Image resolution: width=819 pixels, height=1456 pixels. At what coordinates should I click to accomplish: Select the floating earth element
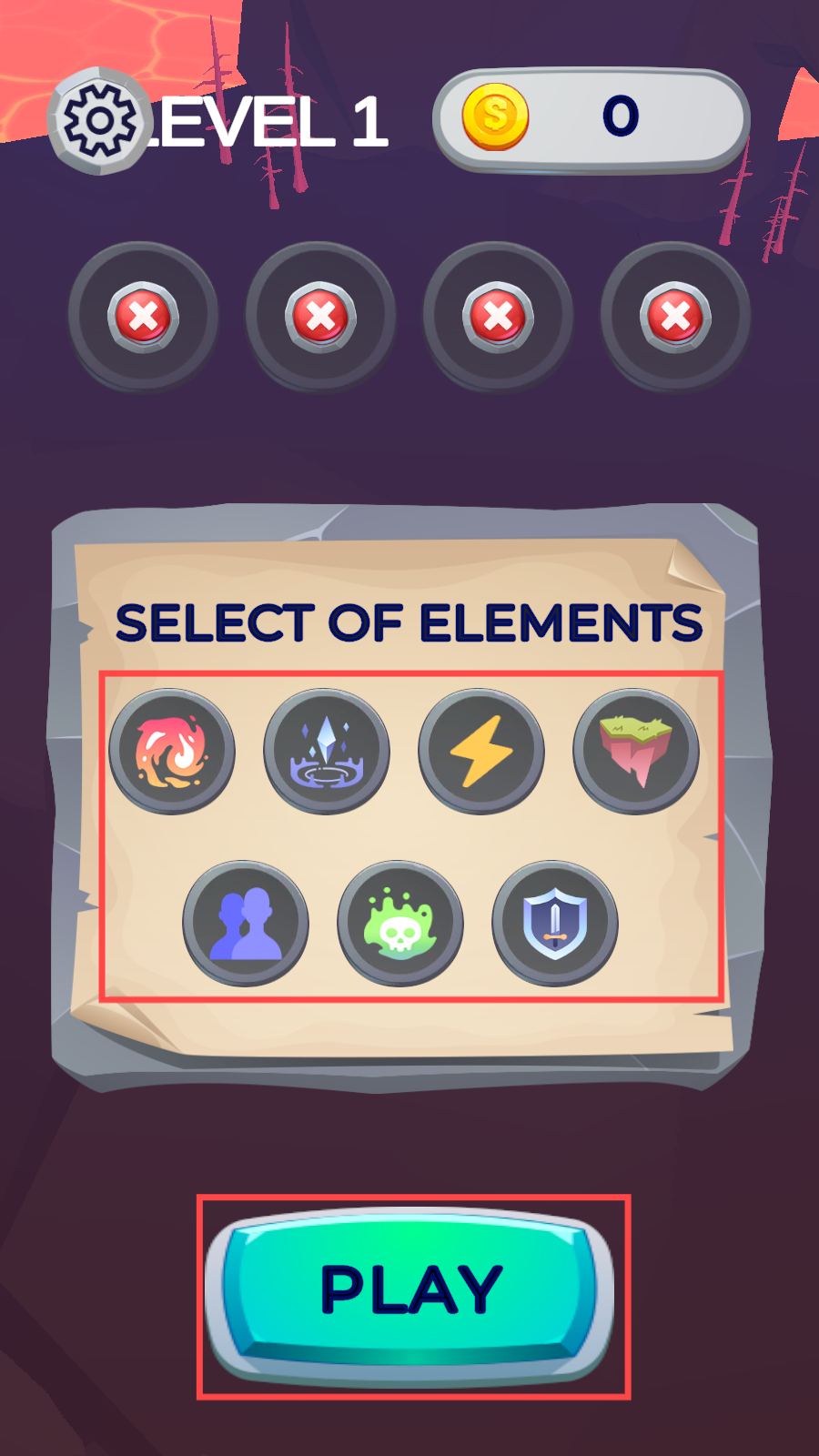point(636,751)
